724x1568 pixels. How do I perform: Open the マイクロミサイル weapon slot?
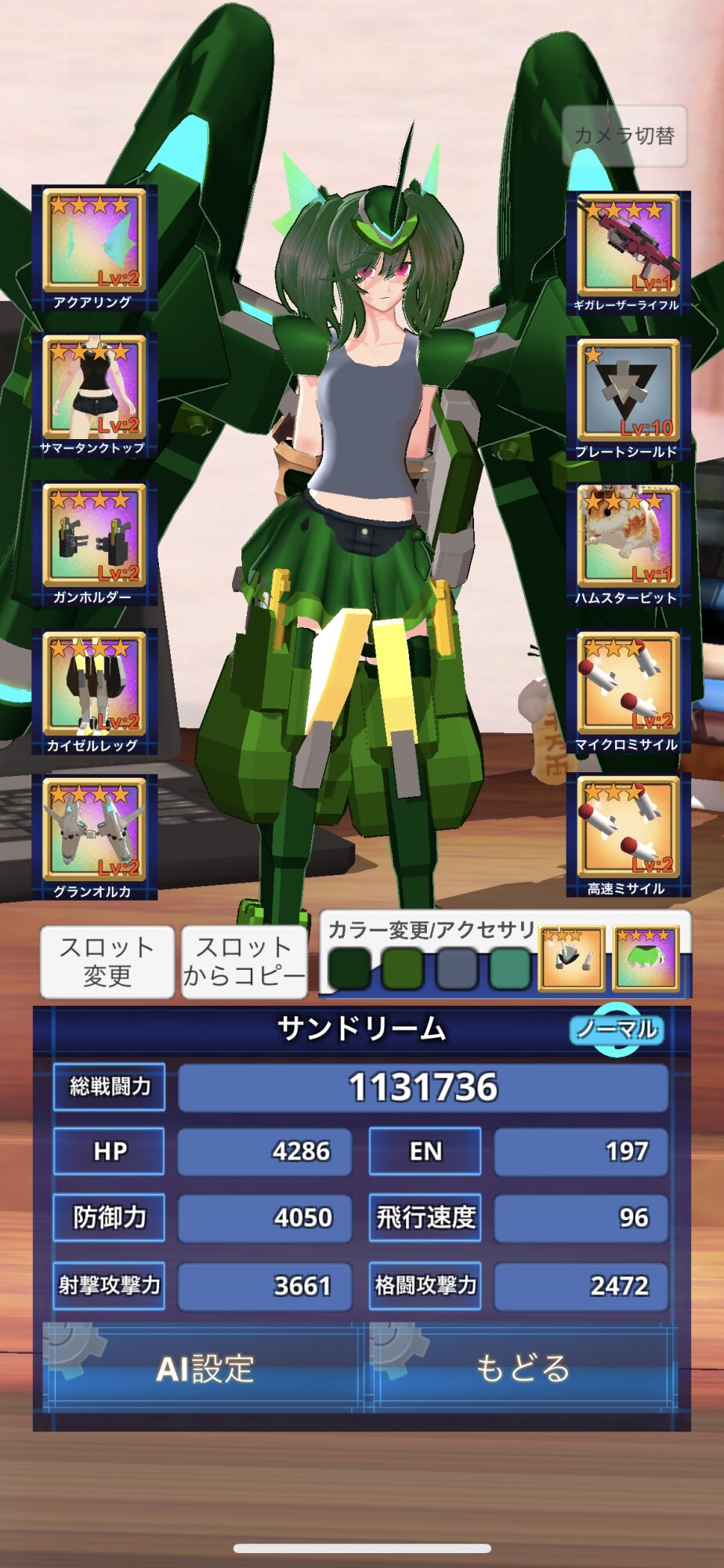[628, 691]
